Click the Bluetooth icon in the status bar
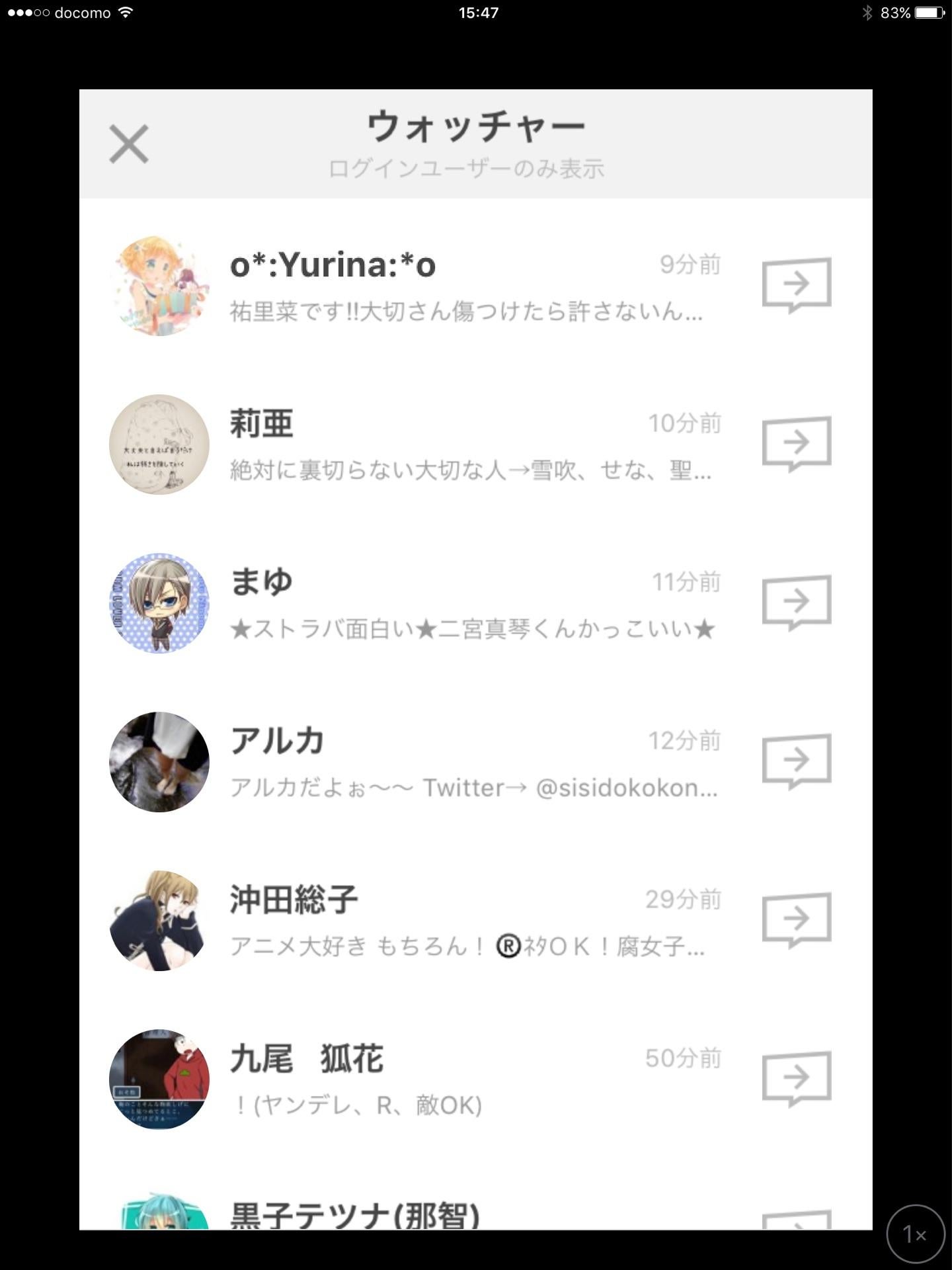 pyautogui.click(x=867, y=11)
